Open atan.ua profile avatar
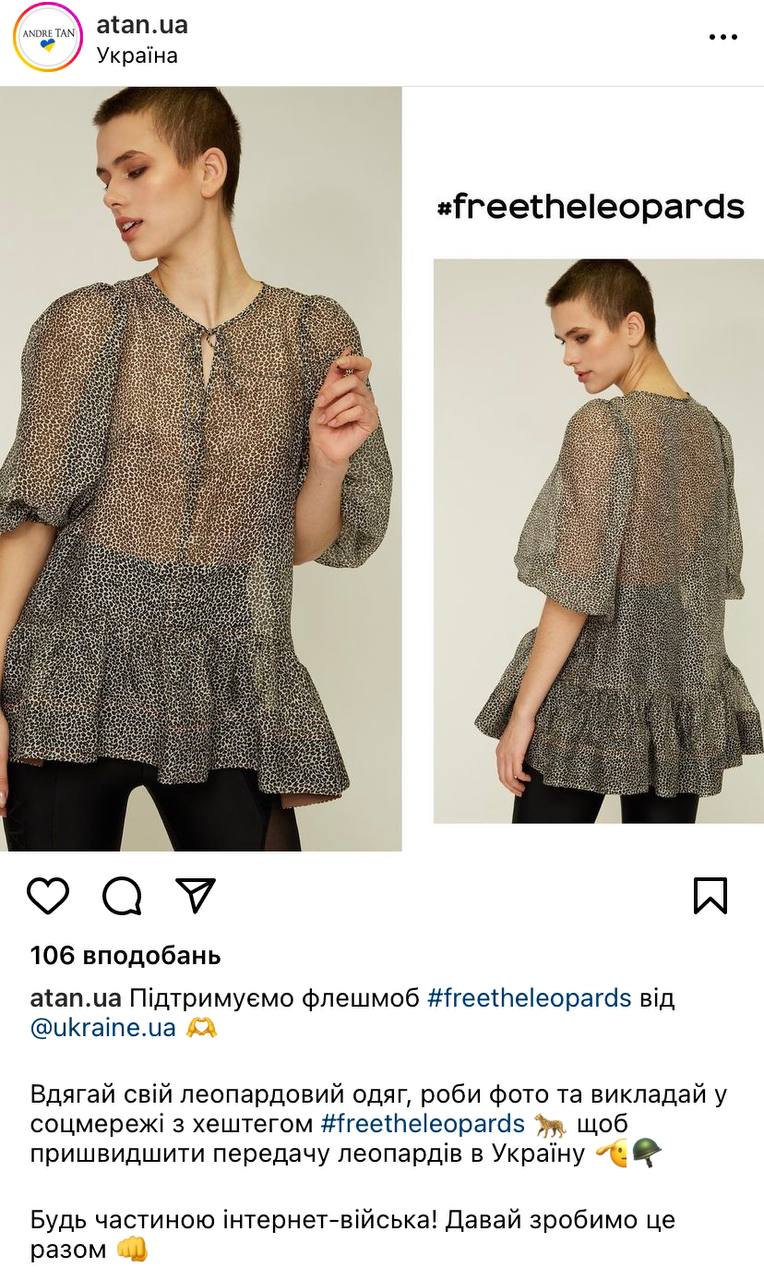Image resolution: width=764 pixels, height=1280 pixels. (x=47, y=37)
